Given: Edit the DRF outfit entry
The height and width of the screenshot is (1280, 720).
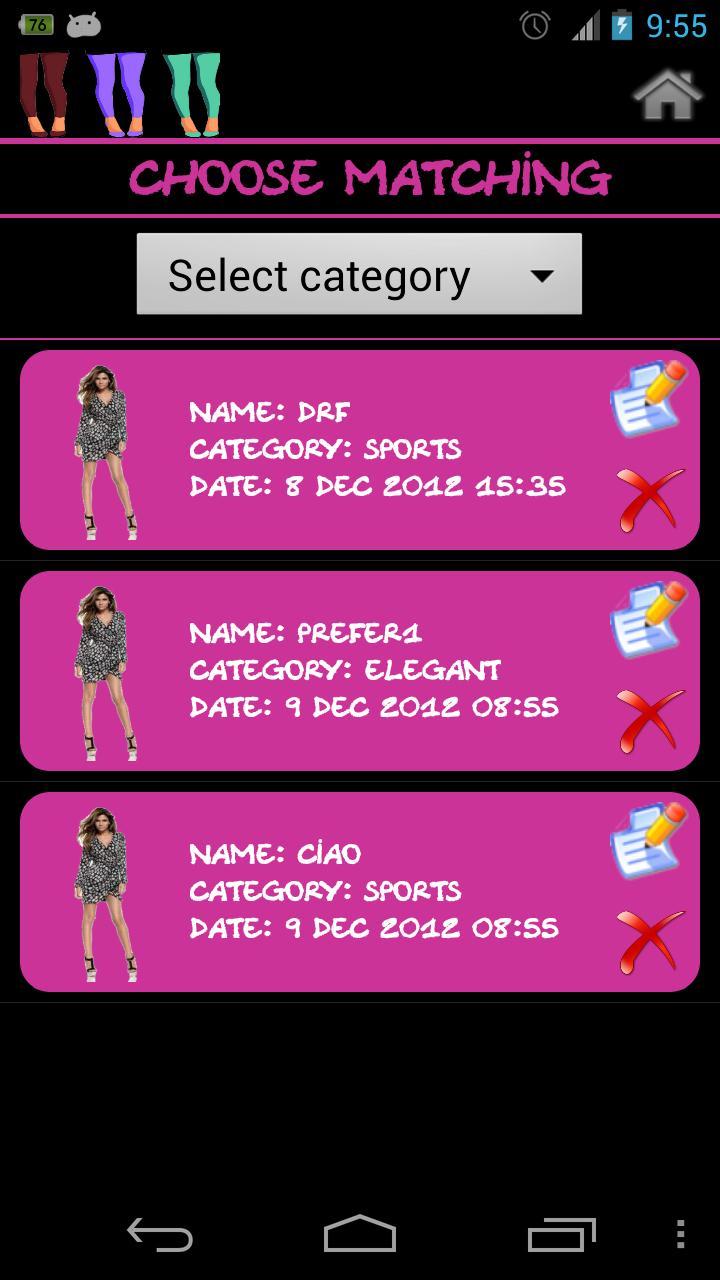Looking at the screenshot, I should (x=645, y=400).
